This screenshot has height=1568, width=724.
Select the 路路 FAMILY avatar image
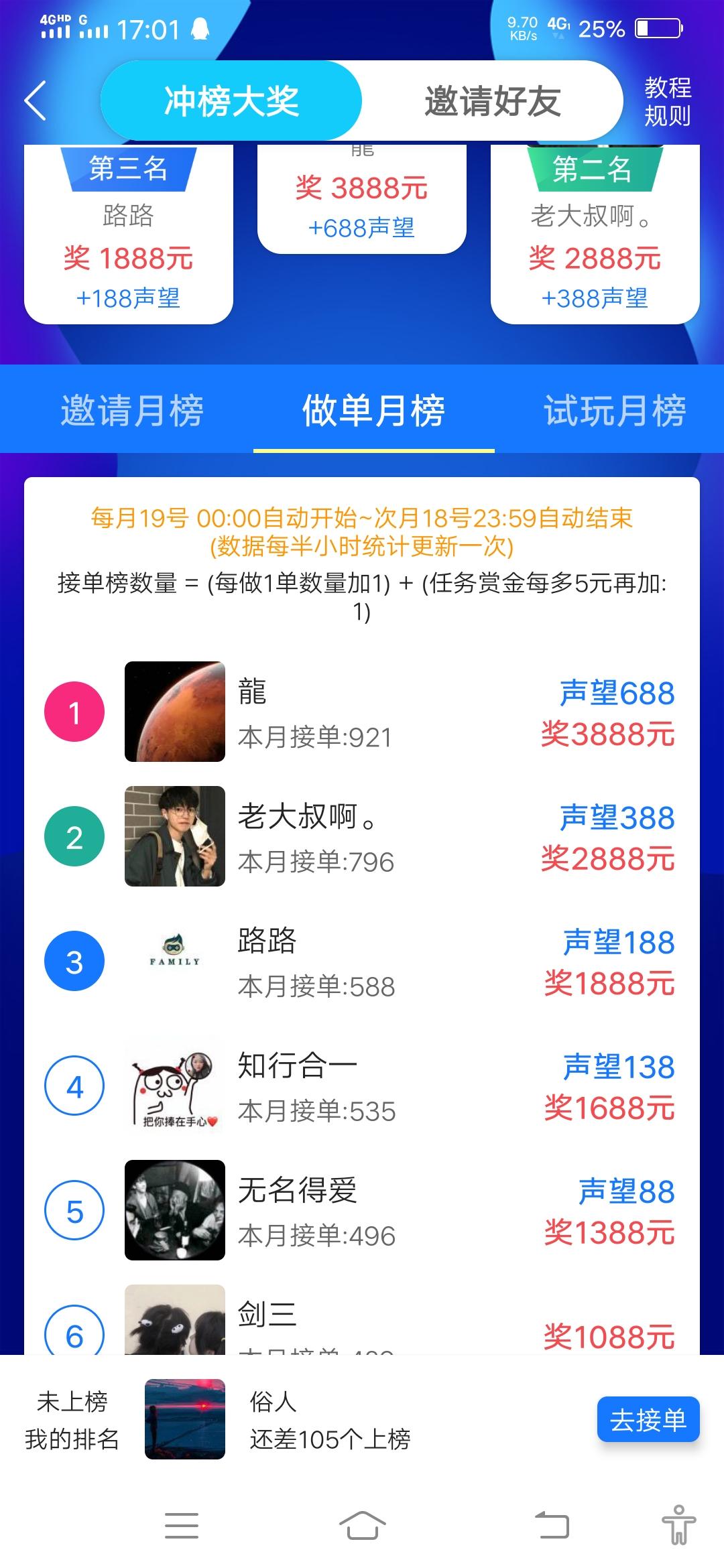pos(174,958)
